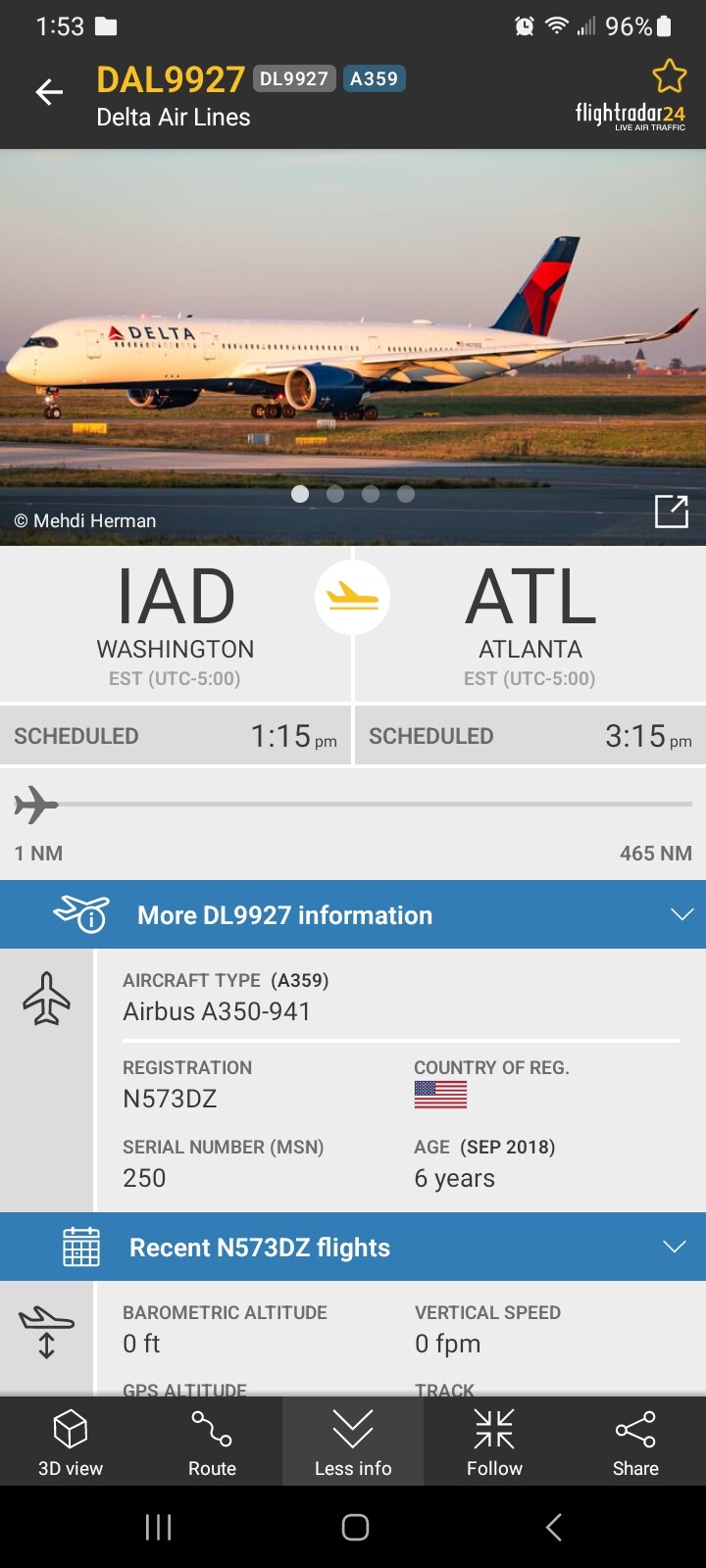Open the 3D view
The height and width of the screenshot is (1568, 706).
pos(71,1441)
